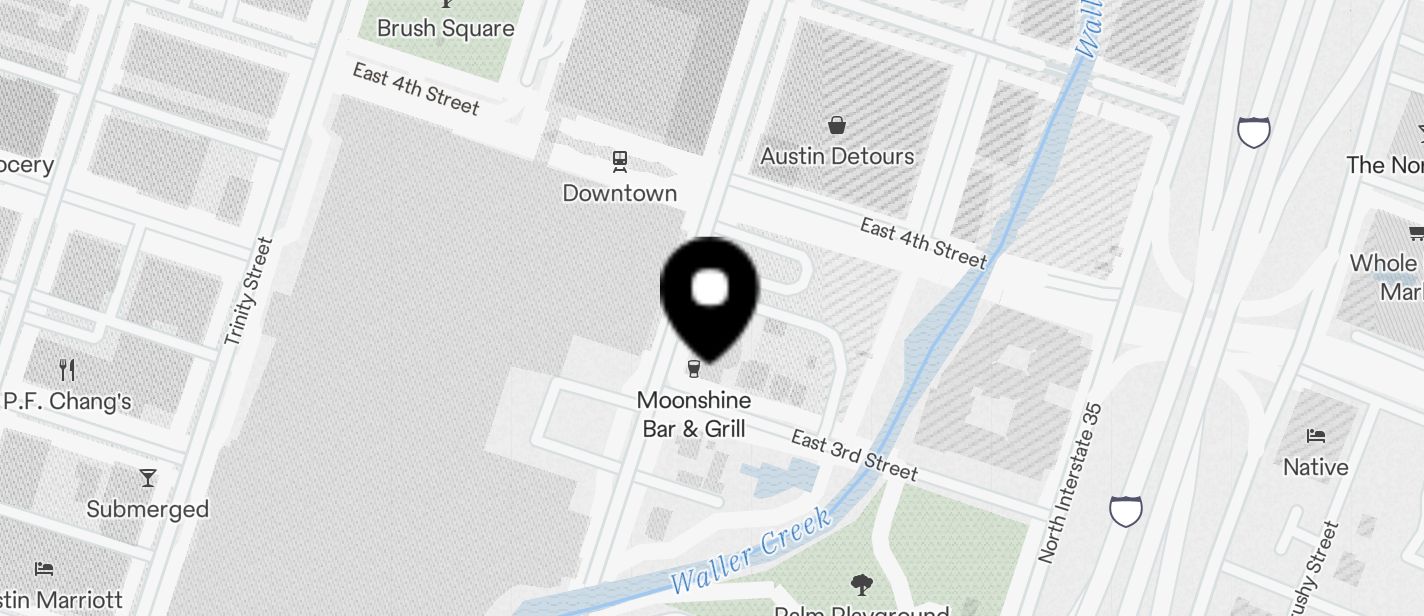The width and height of the screenshot is (1424, 616).
Task: Select the Submerged bar marker
Action: point(148,478)
